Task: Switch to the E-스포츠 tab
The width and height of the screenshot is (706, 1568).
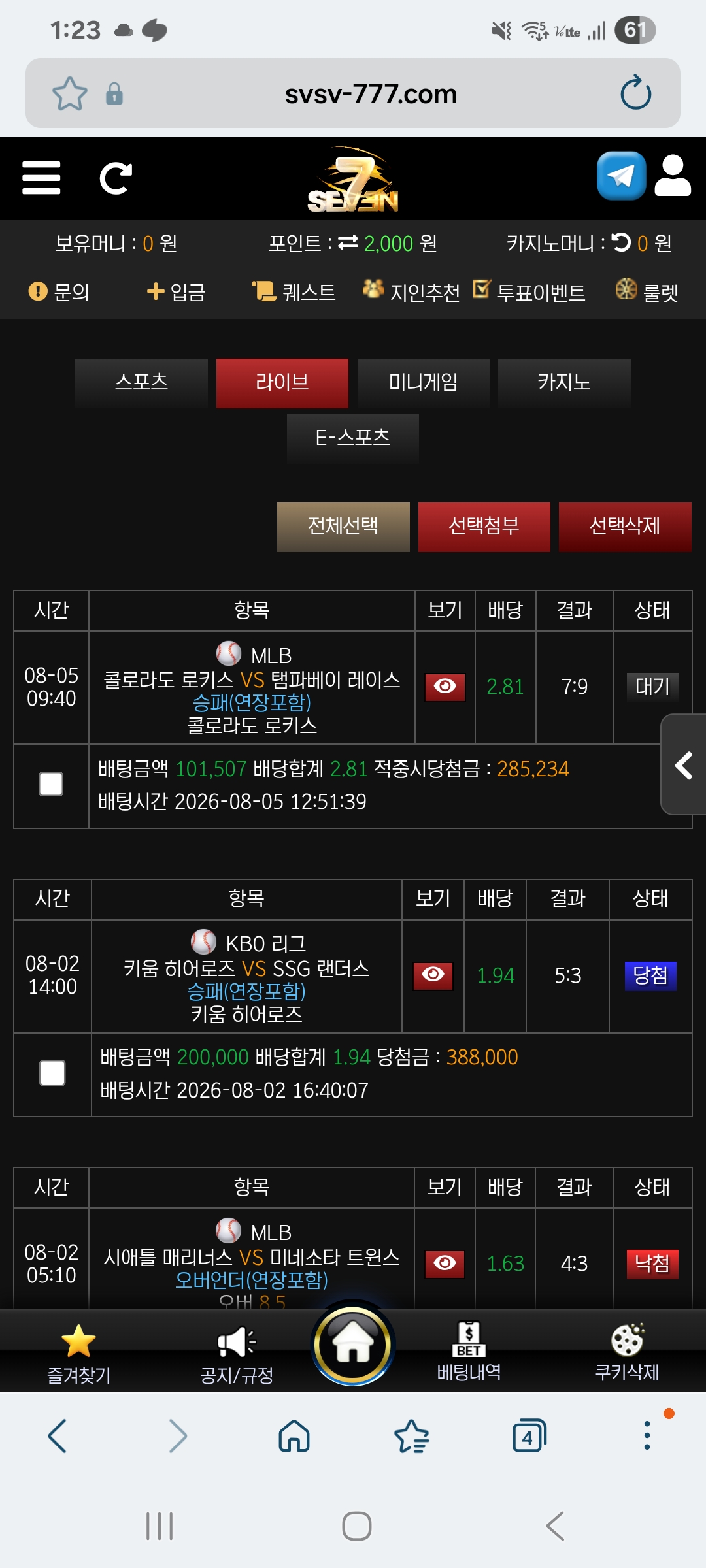Action: pos(352,438)
